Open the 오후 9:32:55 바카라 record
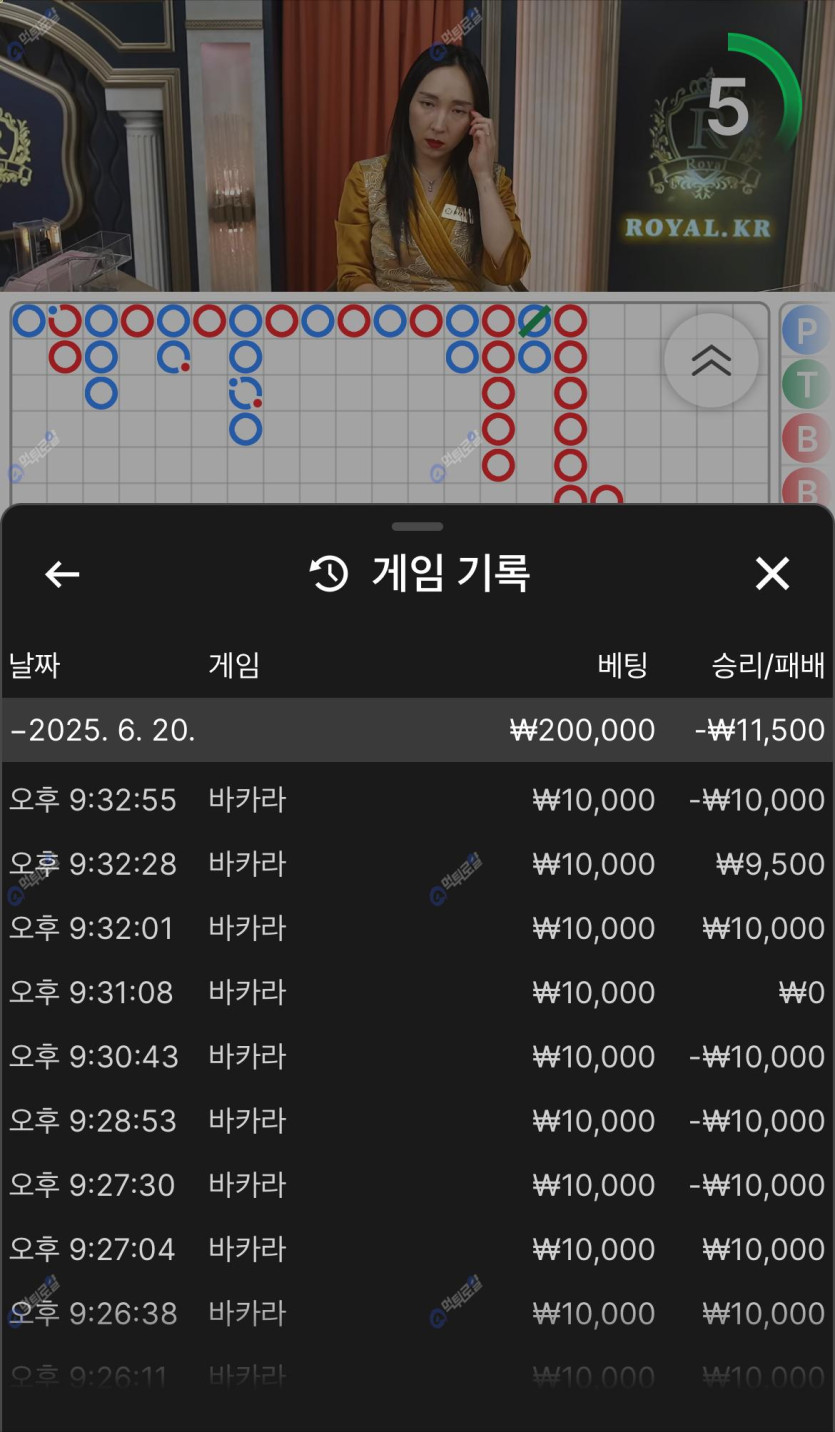This screenshot has height=1432, width=835. (x=416, y=800)
